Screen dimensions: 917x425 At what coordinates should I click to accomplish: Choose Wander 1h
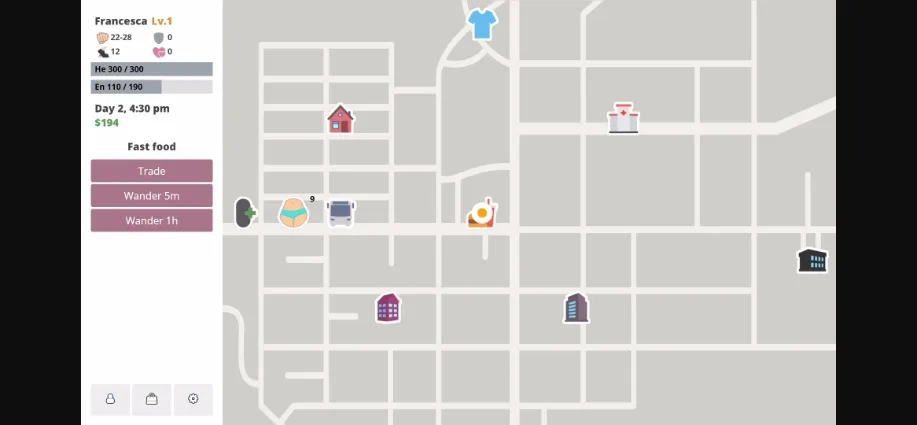[151, 220]
